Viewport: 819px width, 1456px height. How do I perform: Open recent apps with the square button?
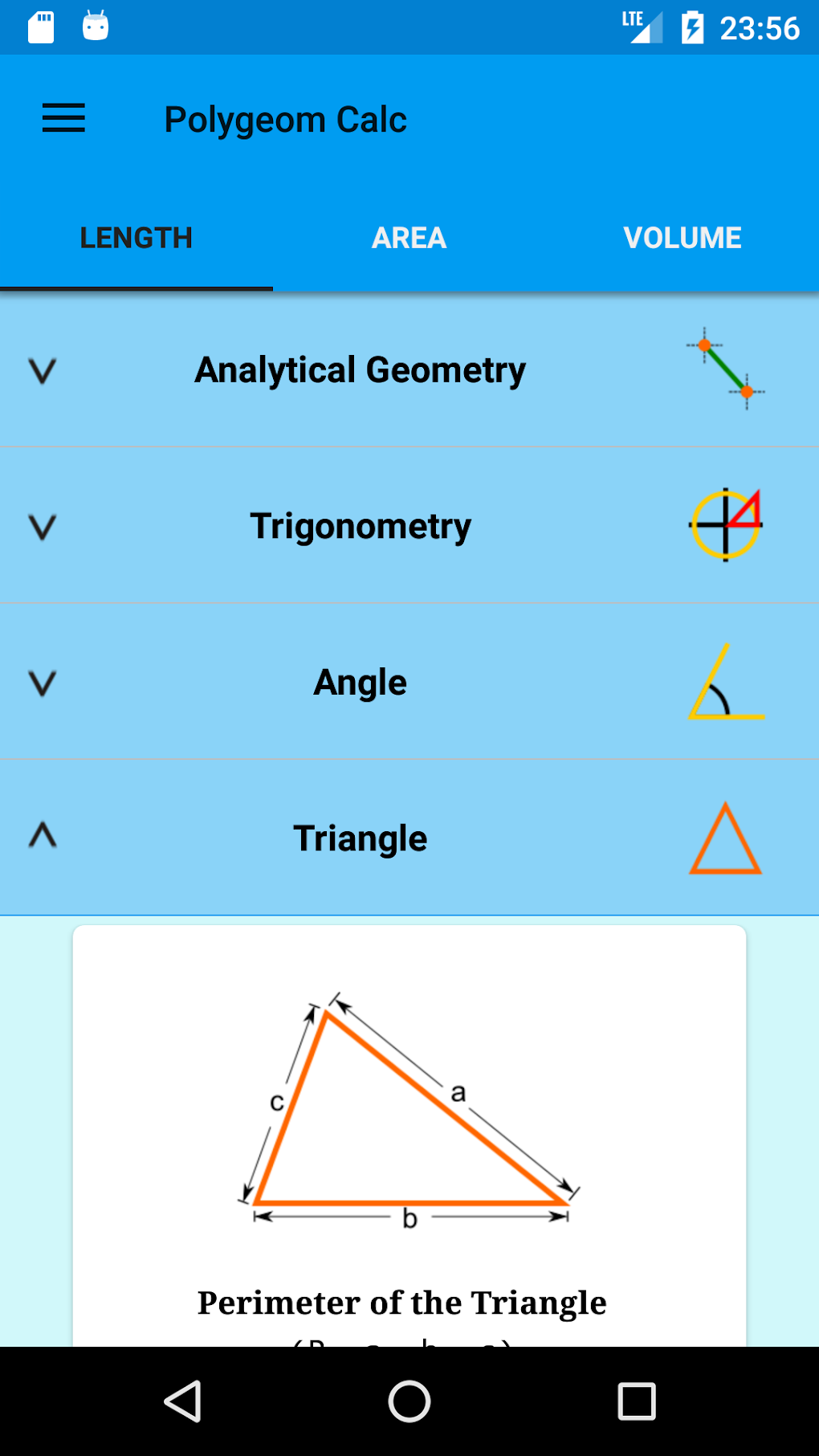(637, 1401)
